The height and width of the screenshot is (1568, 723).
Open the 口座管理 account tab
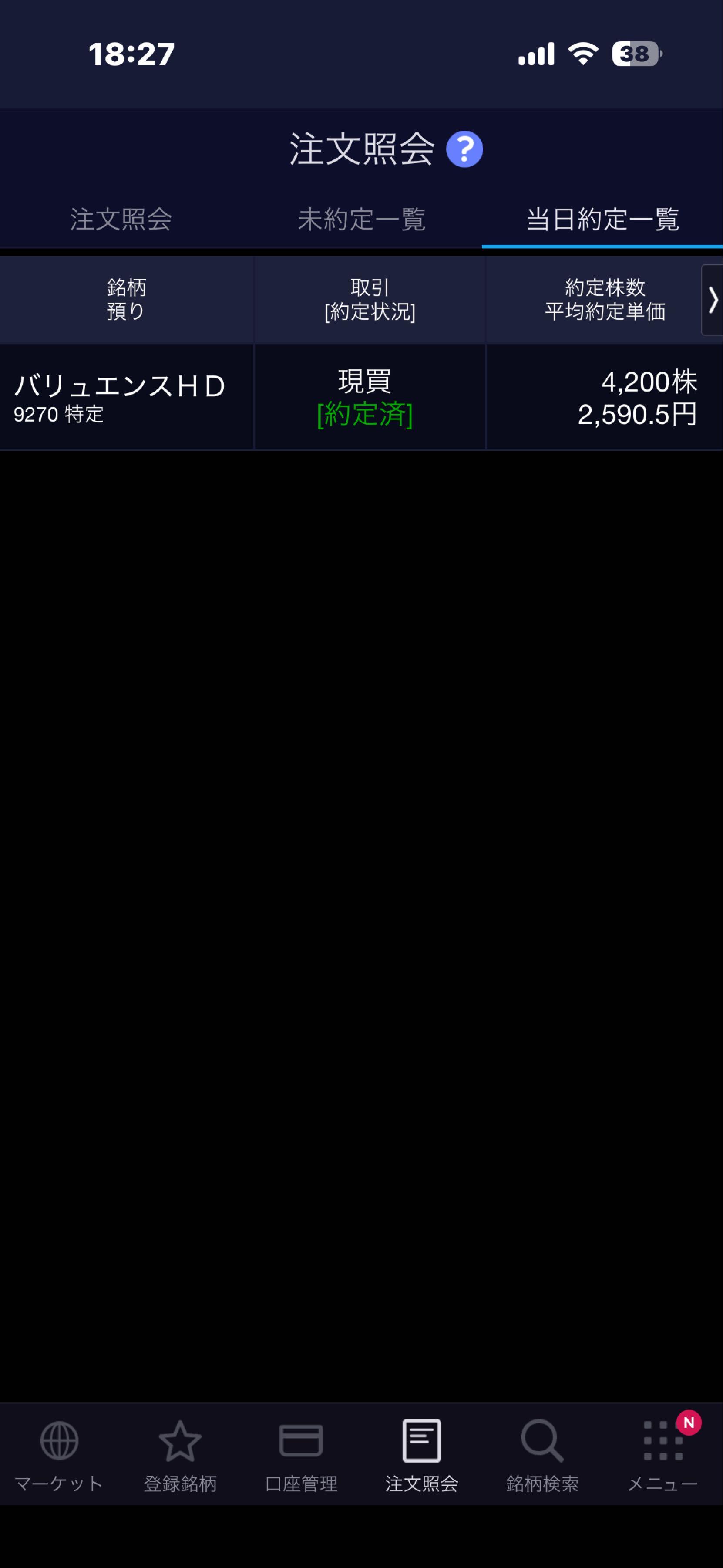301,1456
